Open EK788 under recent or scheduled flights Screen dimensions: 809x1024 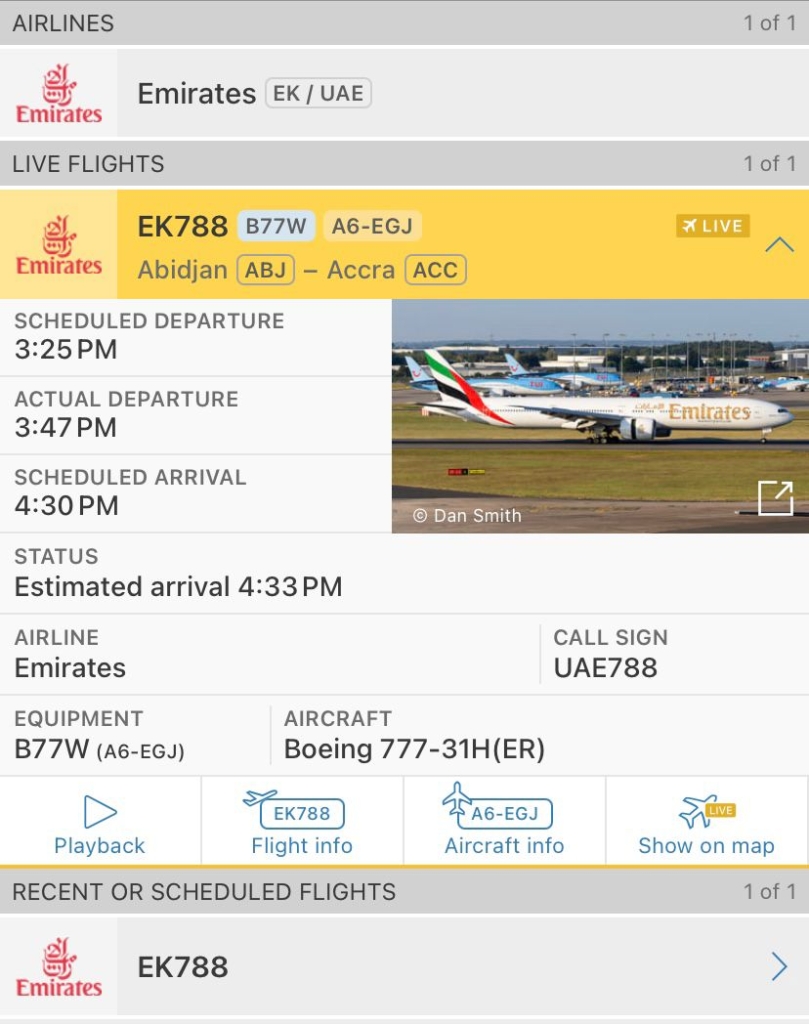pos(404,966)
